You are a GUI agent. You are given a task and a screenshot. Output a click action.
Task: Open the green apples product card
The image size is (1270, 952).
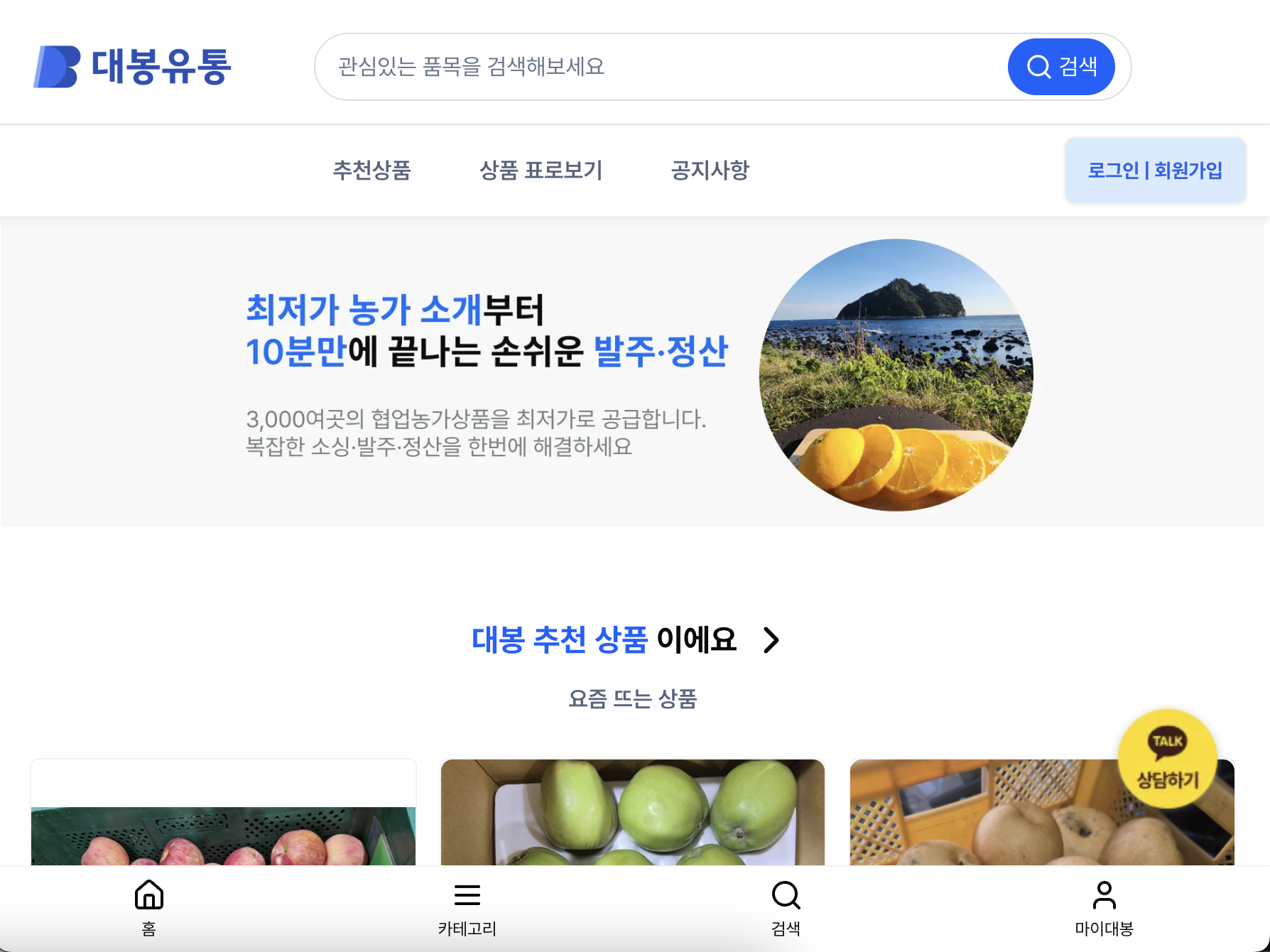click(632, 813)
